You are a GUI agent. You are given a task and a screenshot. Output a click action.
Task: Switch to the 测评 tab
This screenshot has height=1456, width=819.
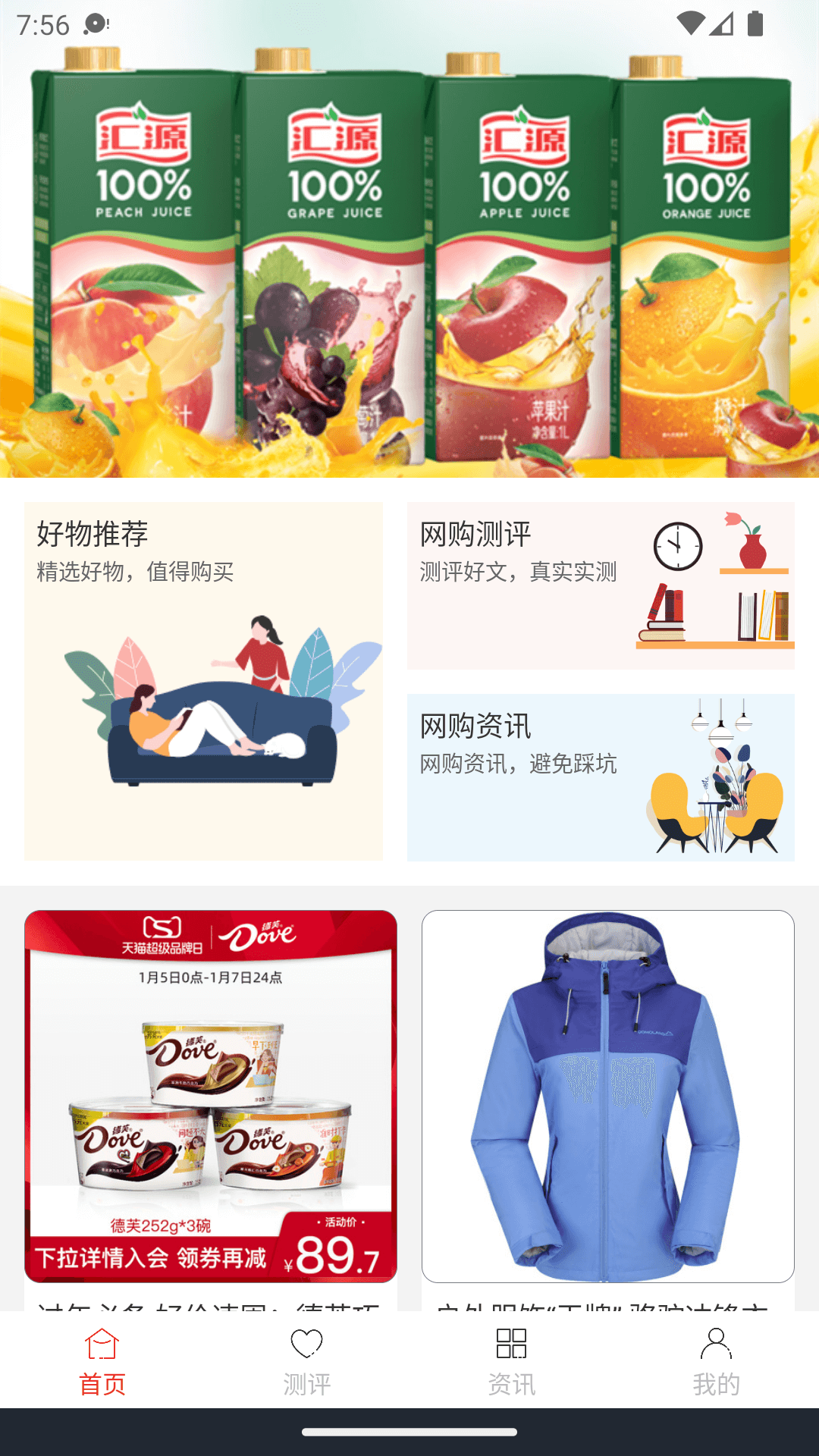point(307,1361)
